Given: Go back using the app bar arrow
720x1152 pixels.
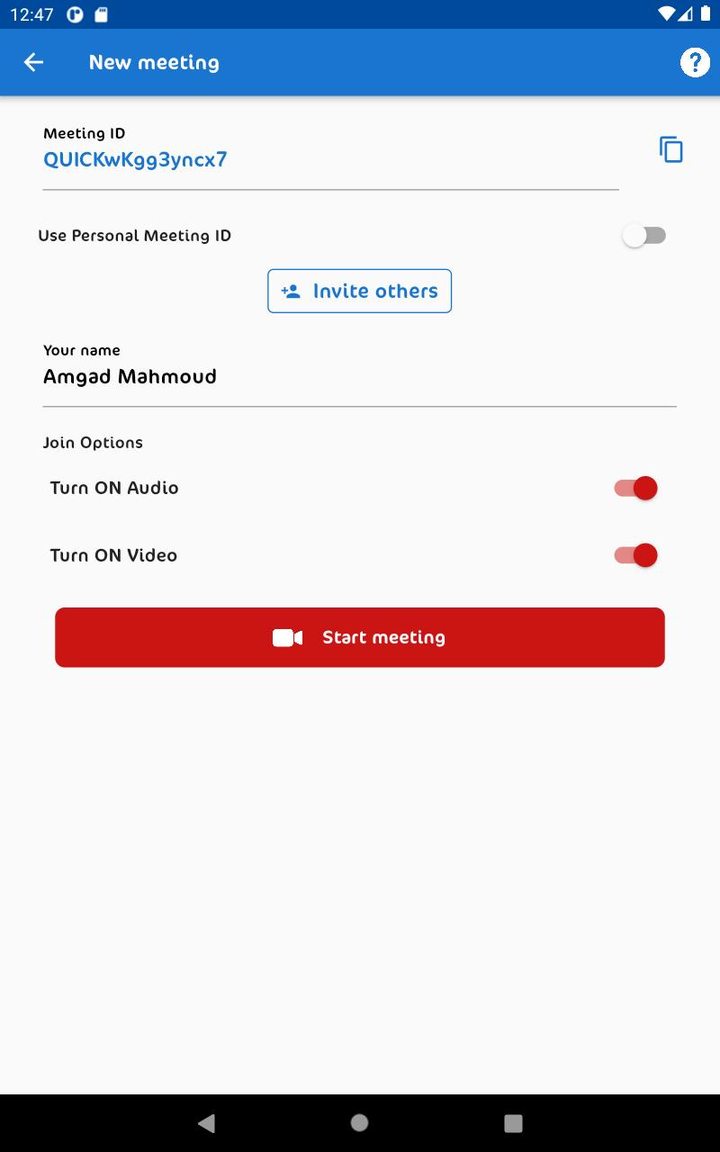Looking at the screenshot, I should (34, 62).
